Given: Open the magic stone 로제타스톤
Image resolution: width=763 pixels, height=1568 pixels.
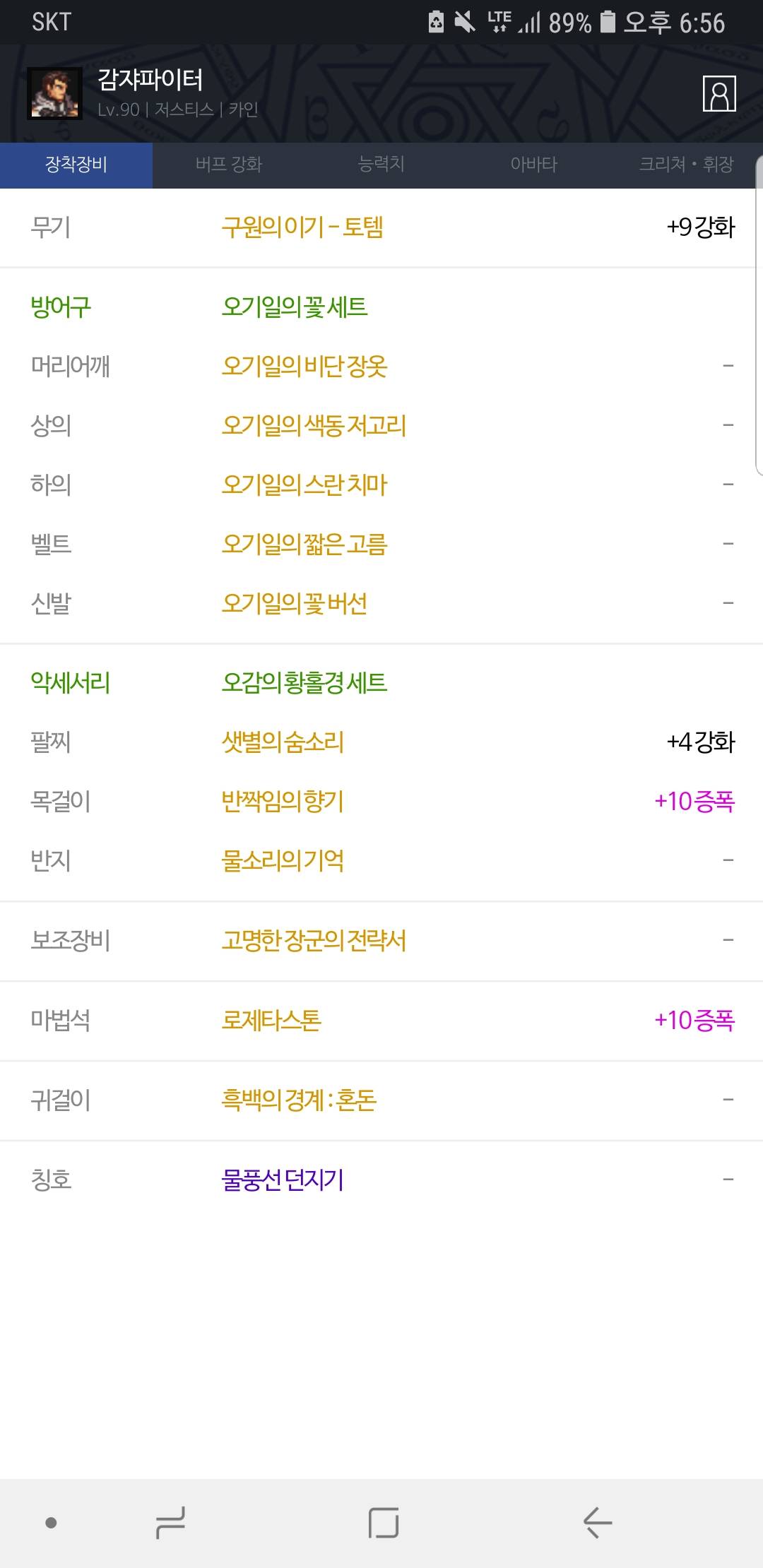Looking at the screenshot, I should coord(271,1020).
